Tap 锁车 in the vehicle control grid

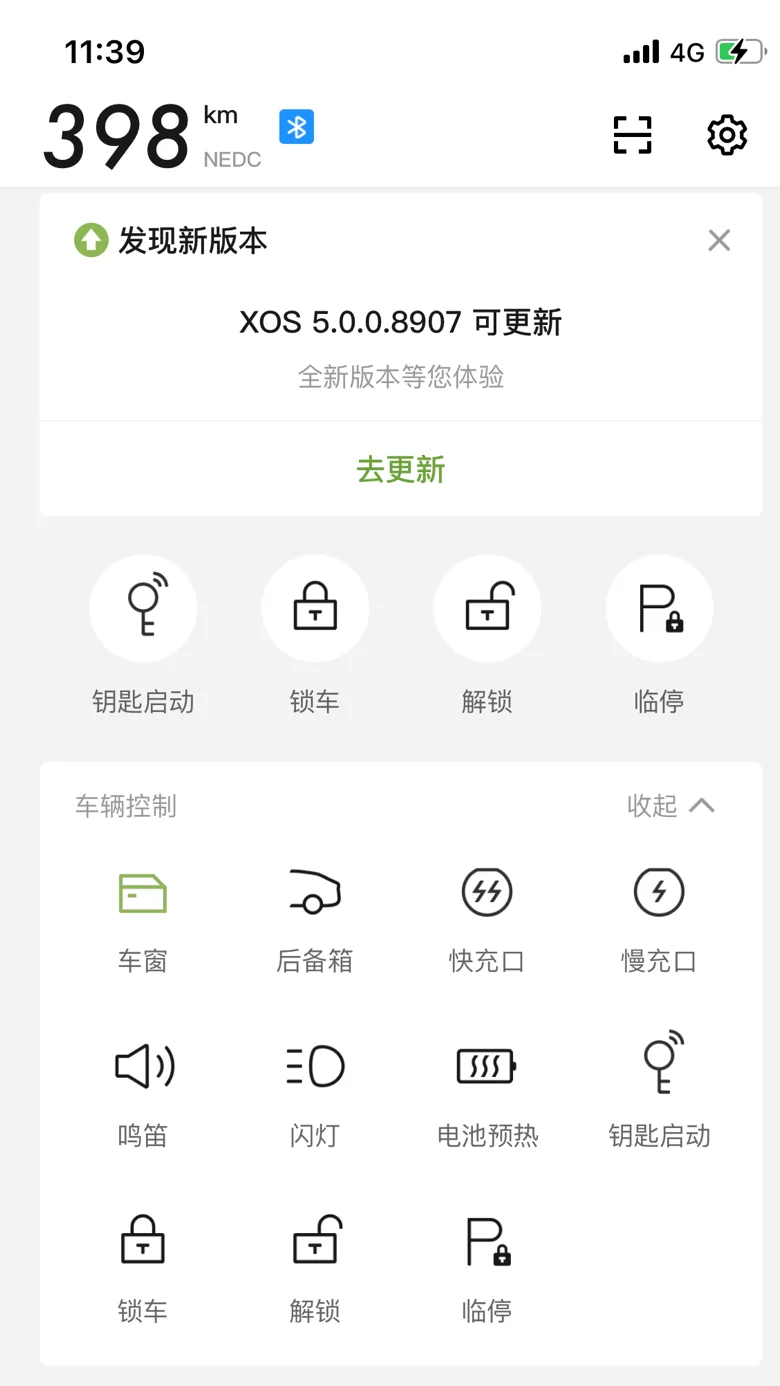point(143,1267)
